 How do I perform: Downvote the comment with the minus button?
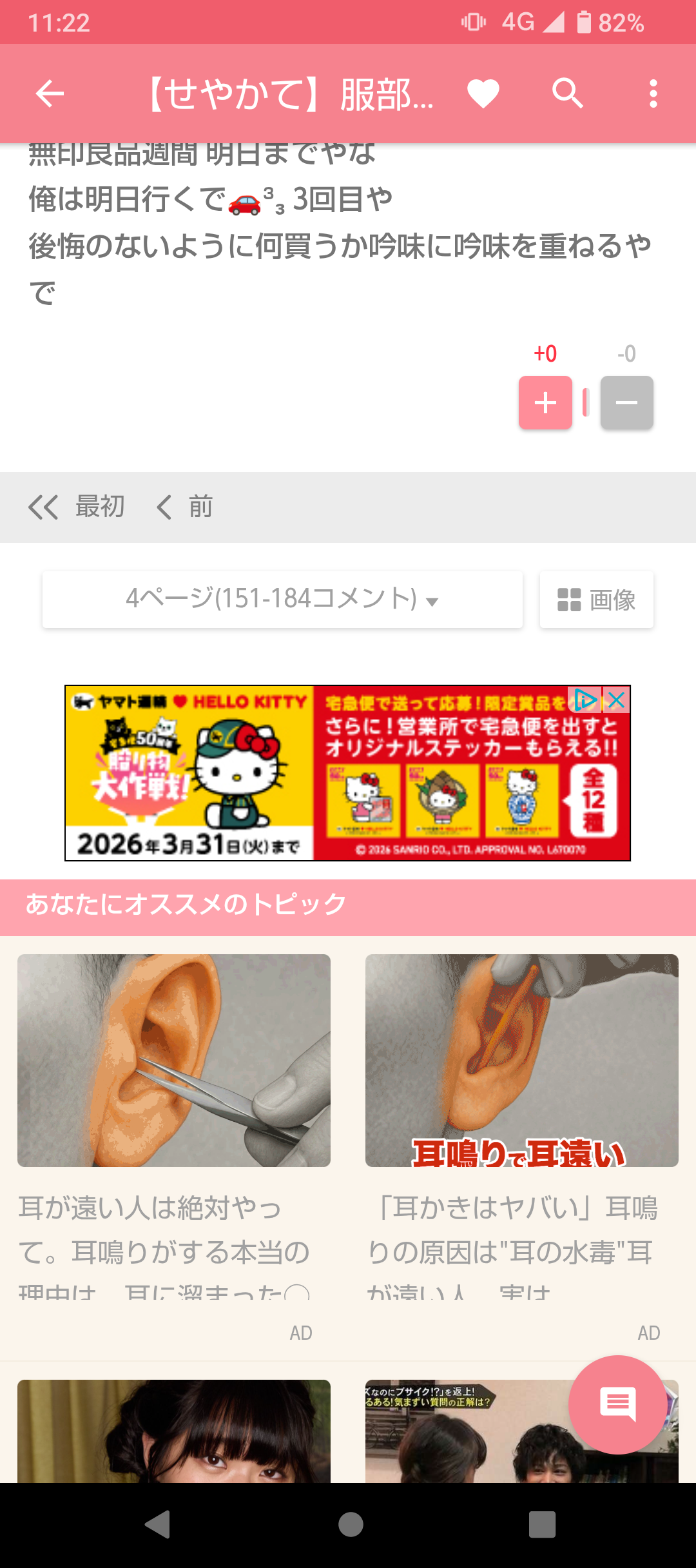pos(626,402)
